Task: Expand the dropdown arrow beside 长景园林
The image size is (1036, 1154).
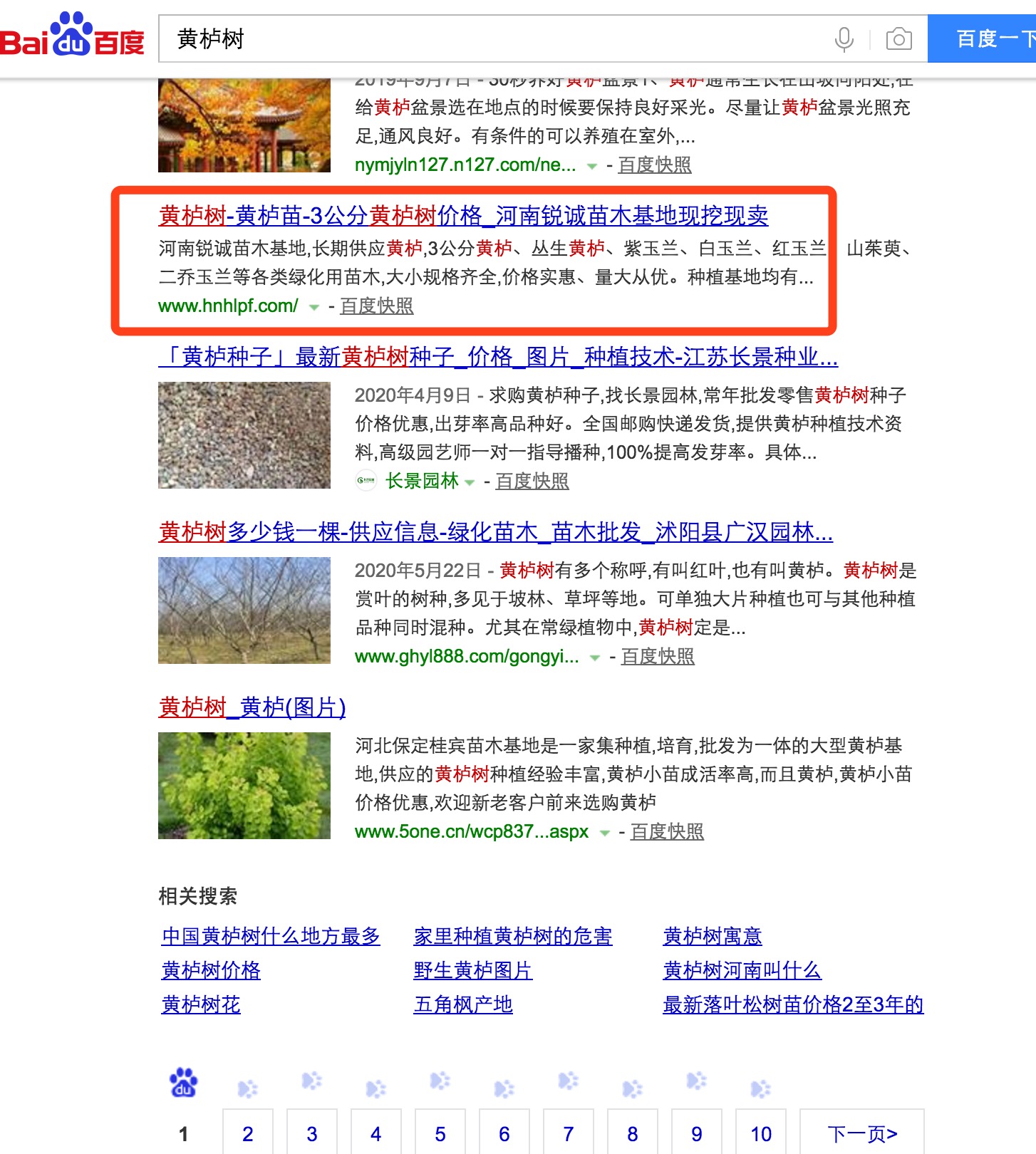Action: click(x=470, y=482)
